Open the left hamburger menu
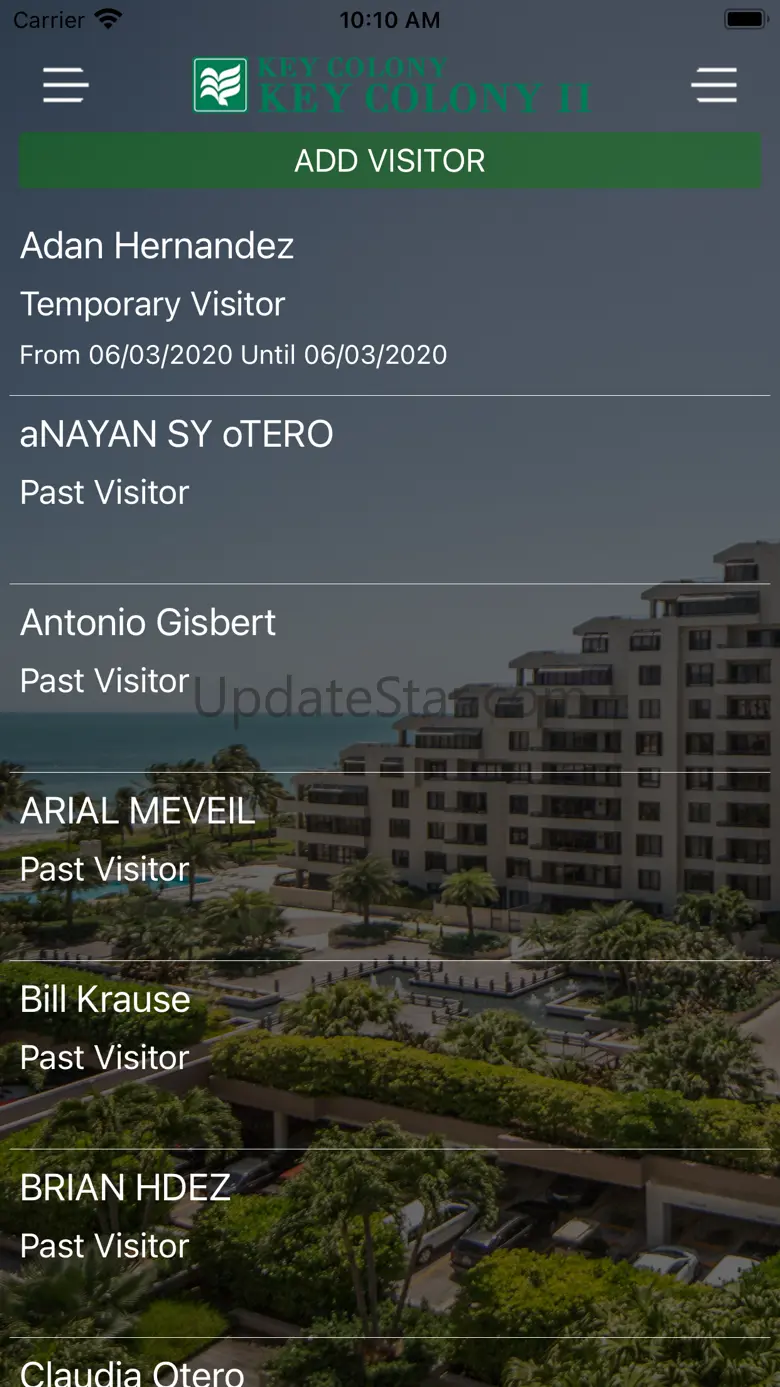Viewport: 780px width, 1387px height. [66, 85]
